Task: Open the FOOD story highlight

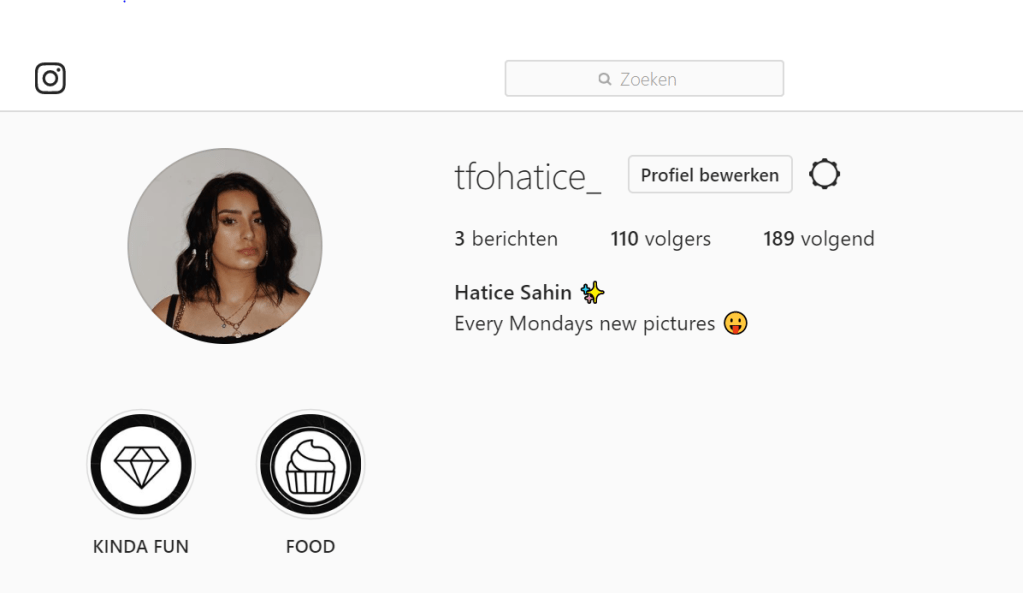Action: (x=310, y=465)
